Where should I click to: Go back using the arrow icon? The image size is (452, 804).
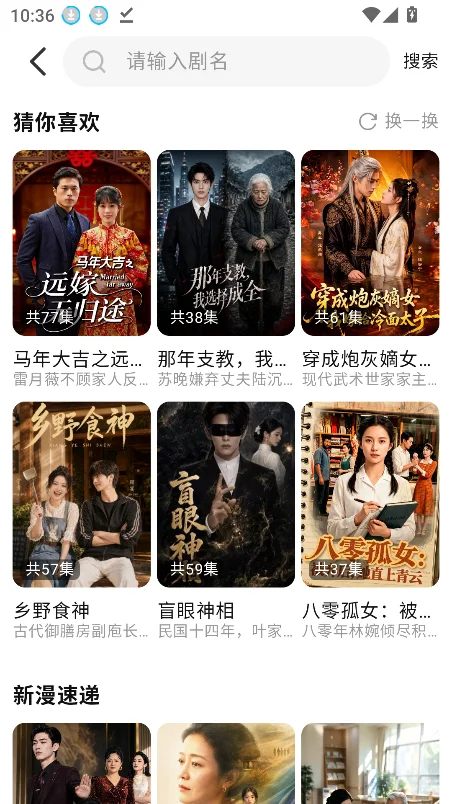coord(38,62)
